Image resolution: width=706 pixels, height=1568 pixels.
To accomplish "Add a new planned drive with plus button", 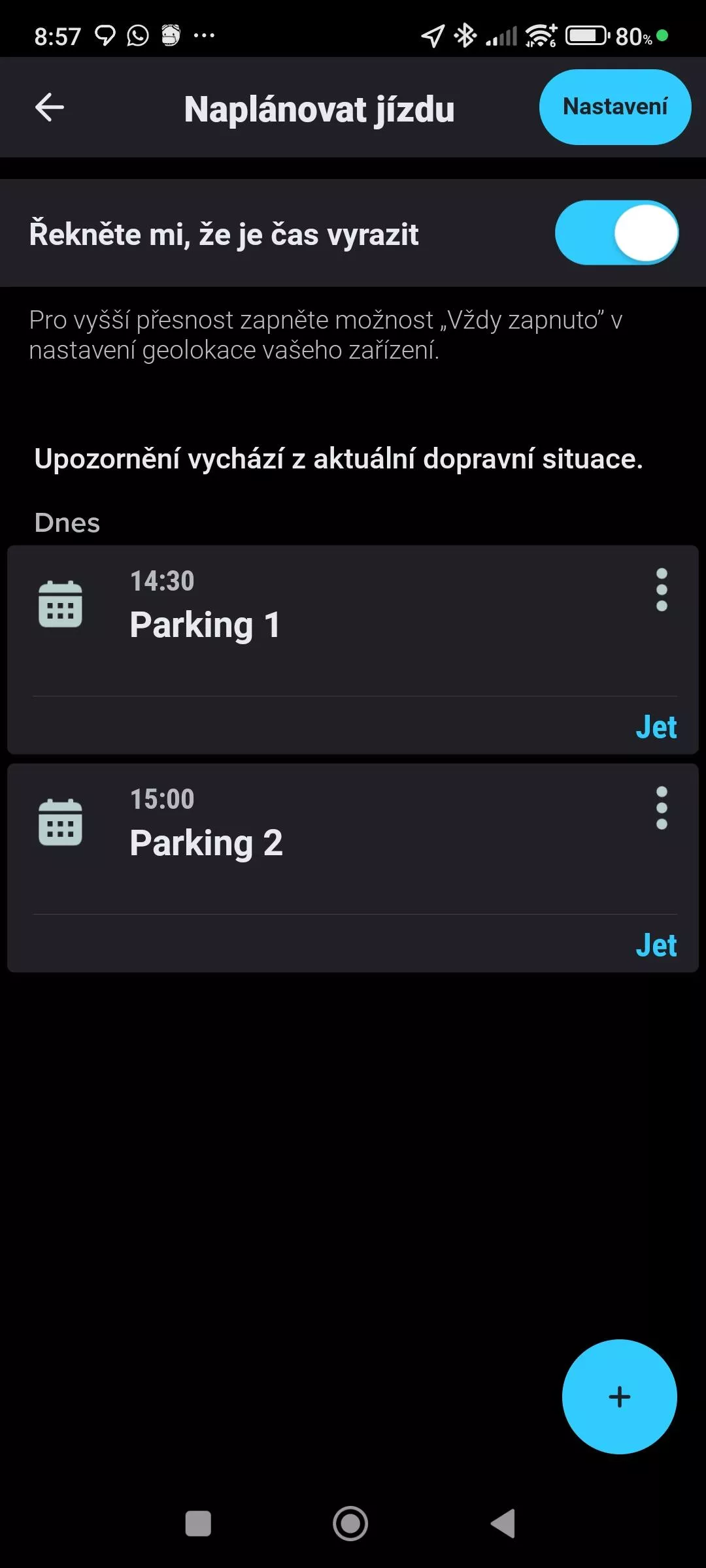I will (619, 1397).
